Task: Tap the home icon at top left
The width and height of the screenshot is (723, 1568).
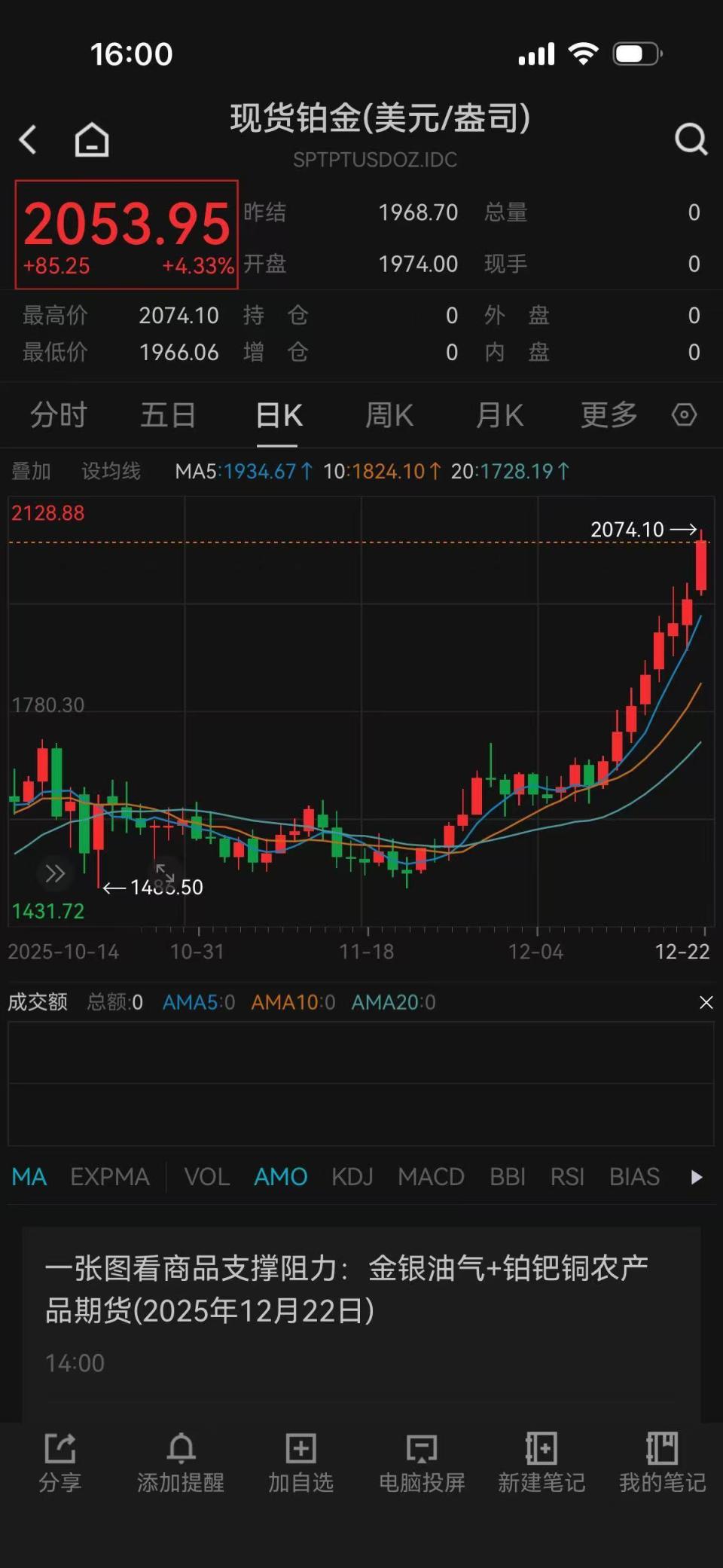Action: pos(91,139)
